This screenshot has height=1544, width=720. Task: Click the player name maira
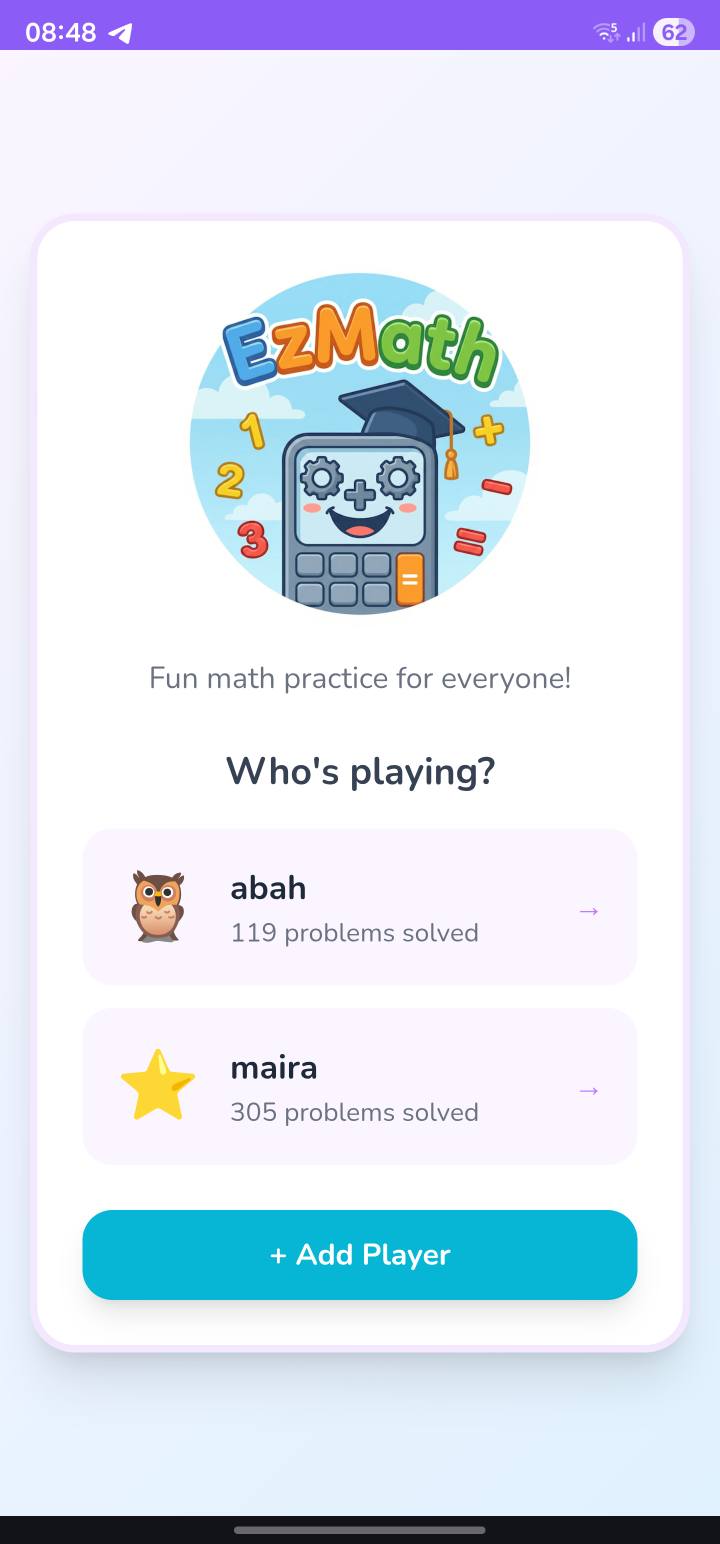click(x=274, y=1067)
